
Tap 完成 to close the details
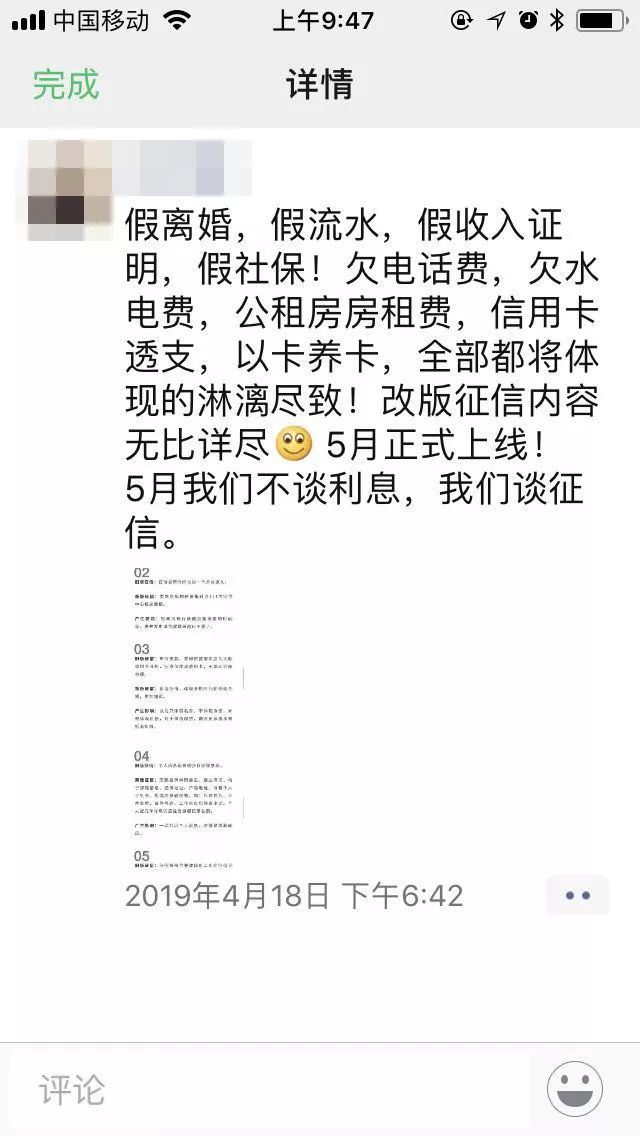click(x=66, y=85)
